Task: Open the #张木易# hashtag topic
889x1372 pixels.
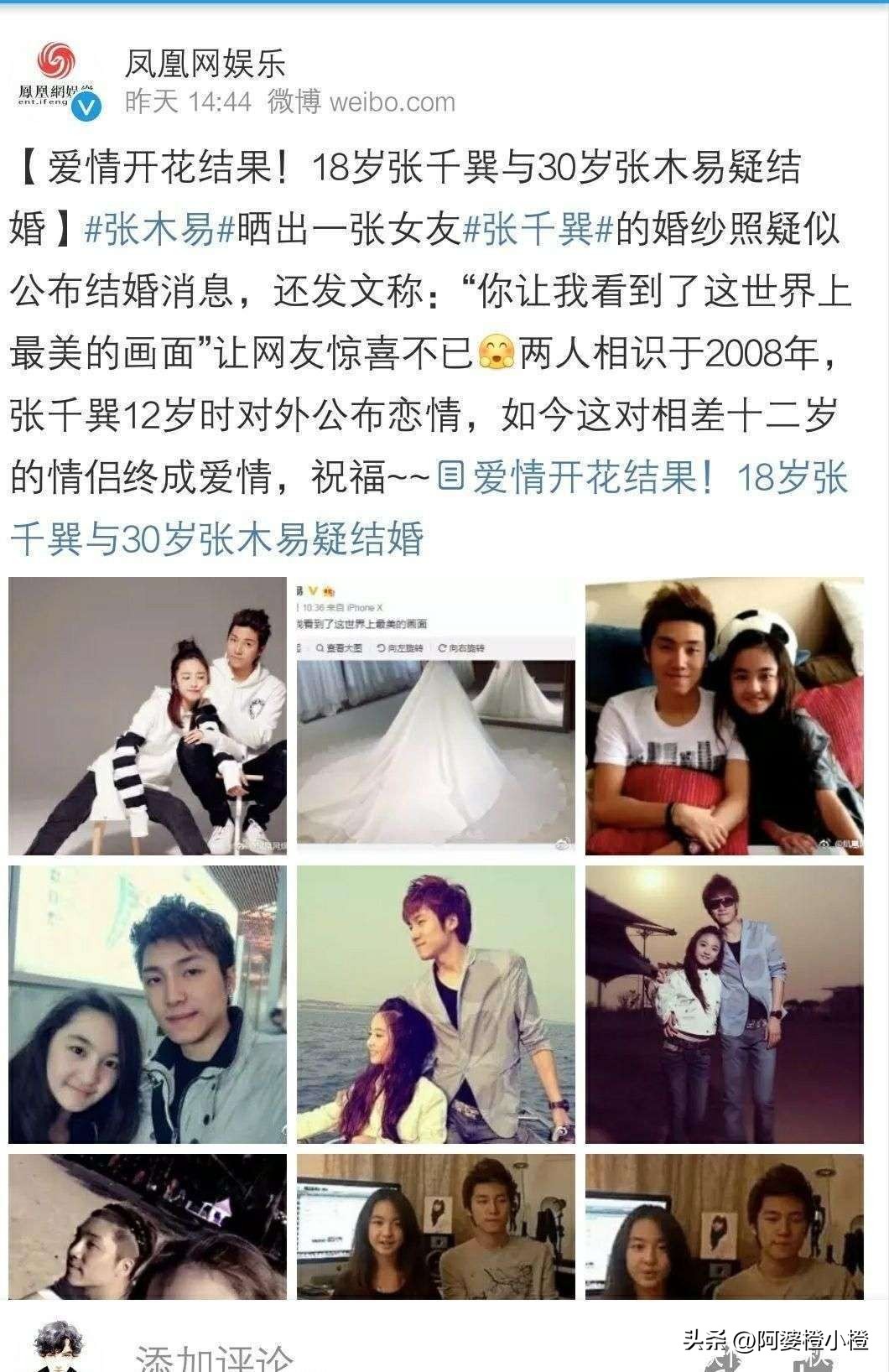Action: click(160, 228)
